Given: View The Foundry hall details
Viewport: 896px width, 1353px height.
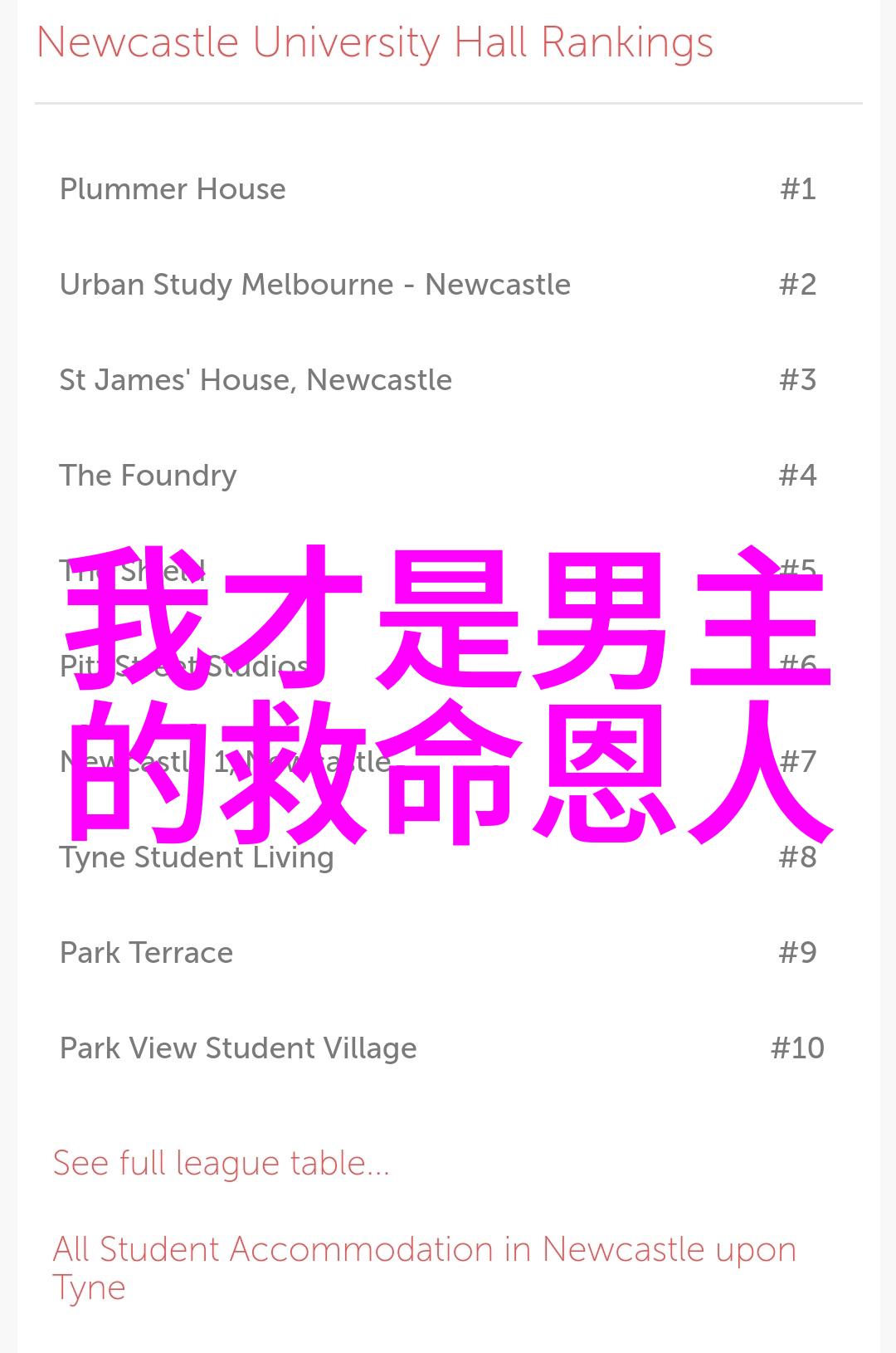Looking at the screenshot, I should 148,476.
